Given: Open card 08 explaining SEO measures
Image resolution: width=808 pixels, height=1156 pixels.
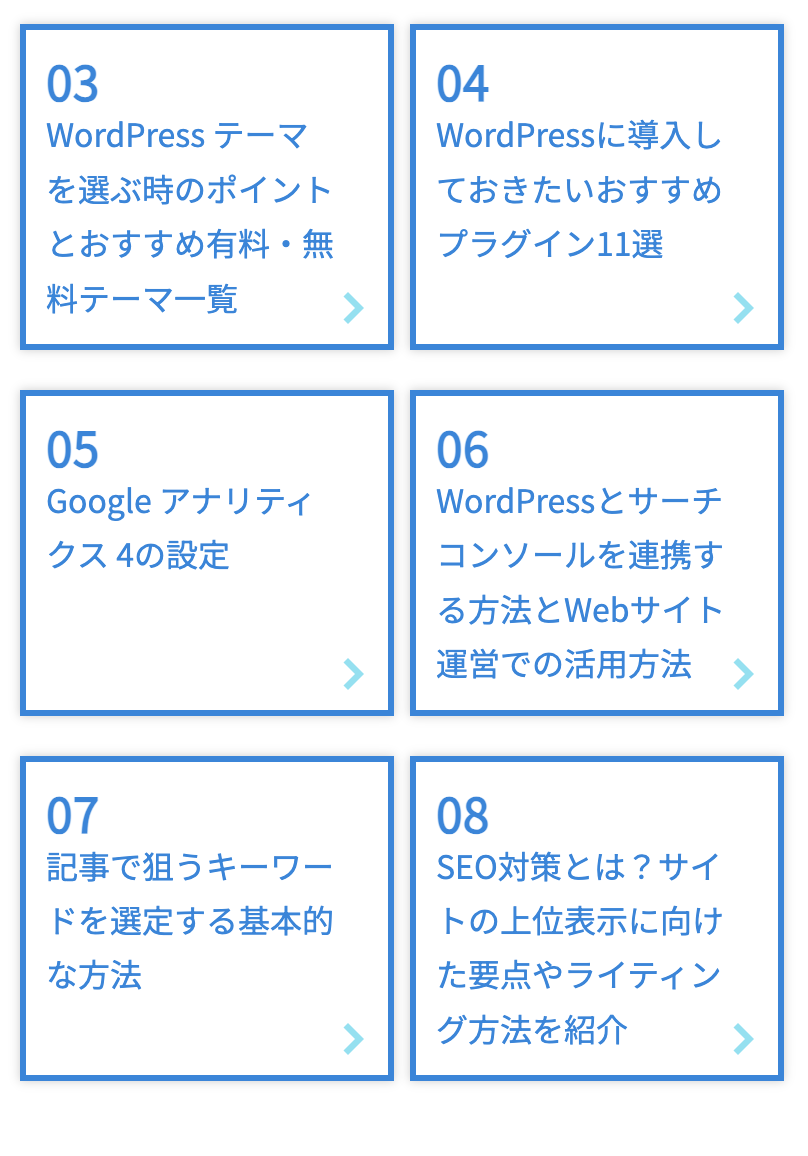Looking at the screenshot, I should [x=596, y=918].
